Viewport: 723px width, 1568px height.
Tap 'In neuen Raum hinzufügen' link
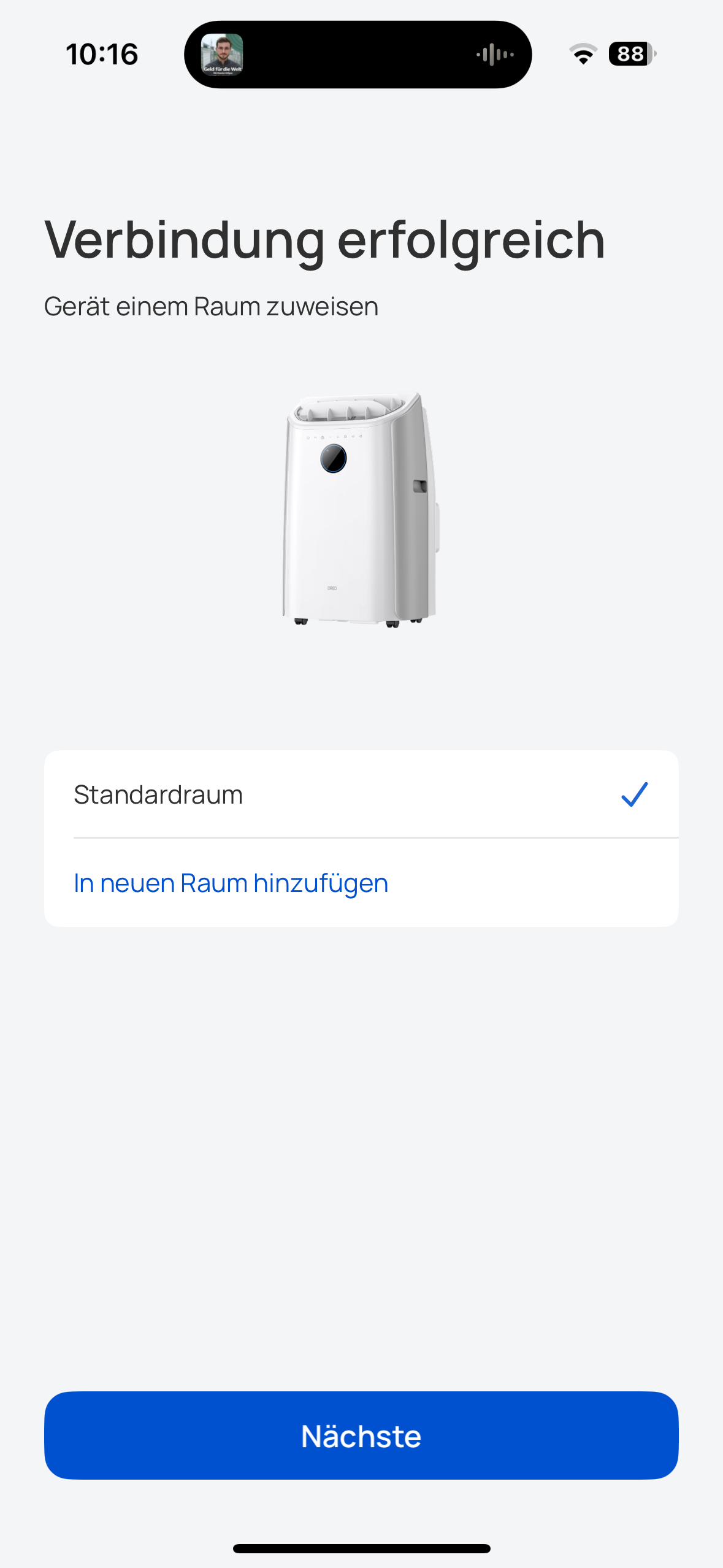[231, 883]
